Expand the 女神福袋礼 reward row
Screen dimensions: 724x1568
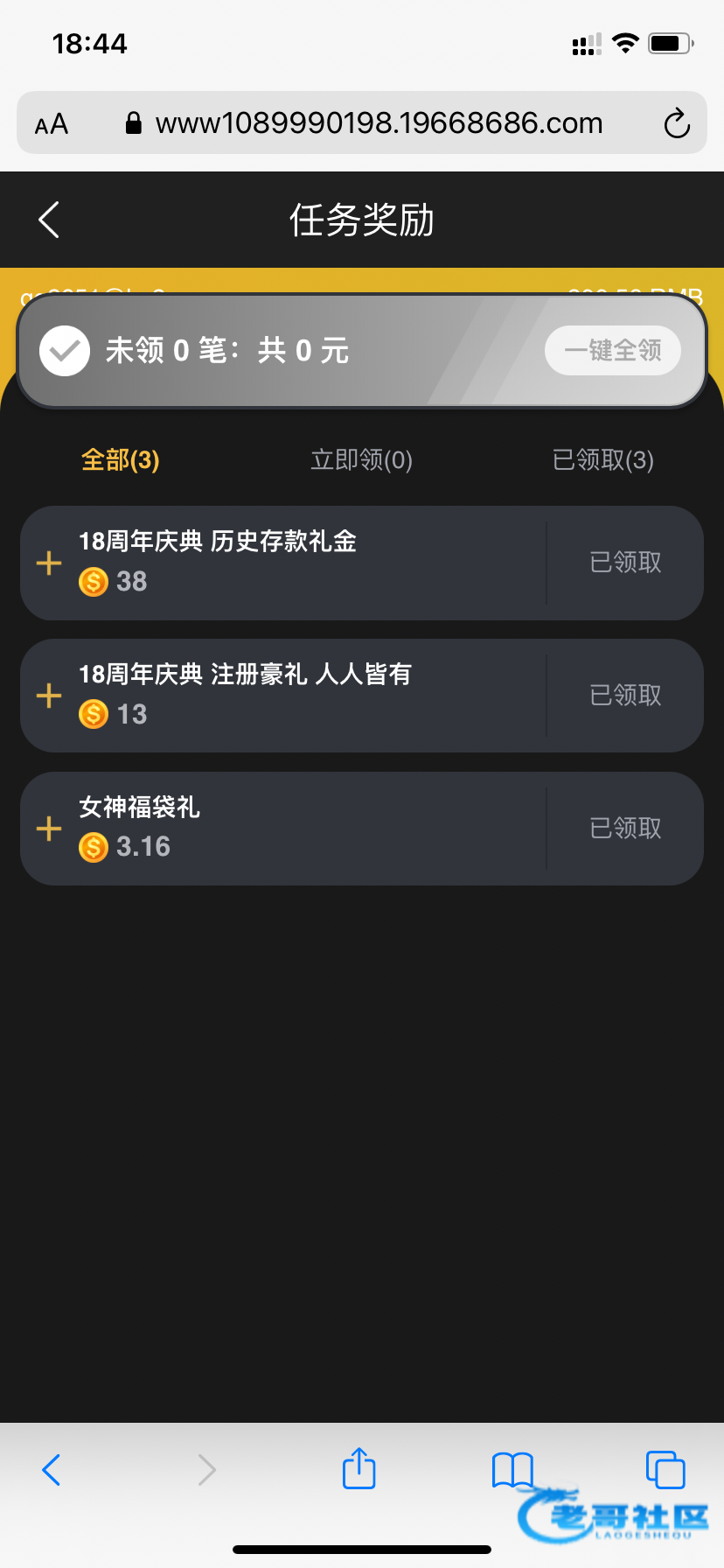49,829
